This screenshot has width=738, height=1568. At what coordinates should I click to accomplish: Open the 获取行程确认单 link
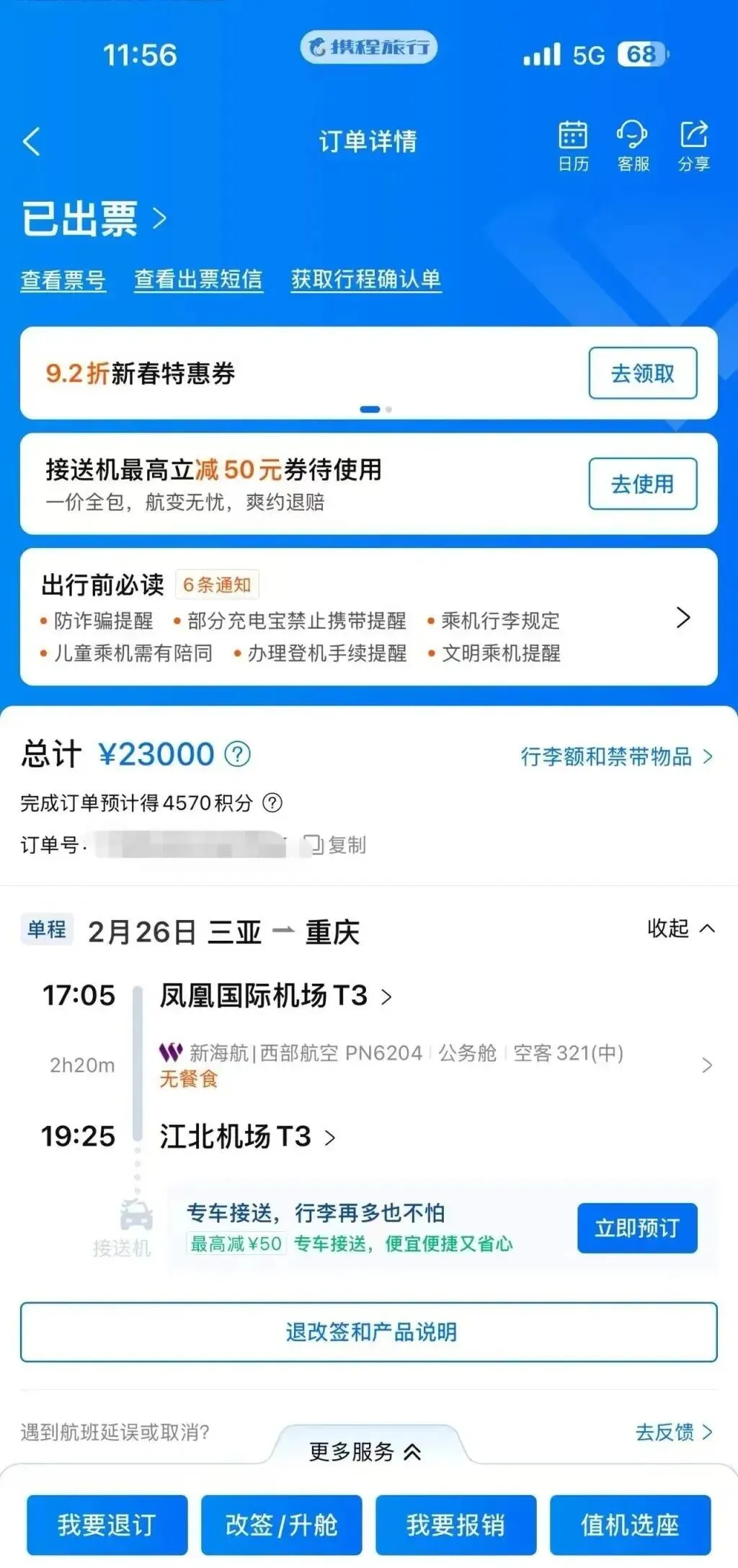click(x=366, y=280)
